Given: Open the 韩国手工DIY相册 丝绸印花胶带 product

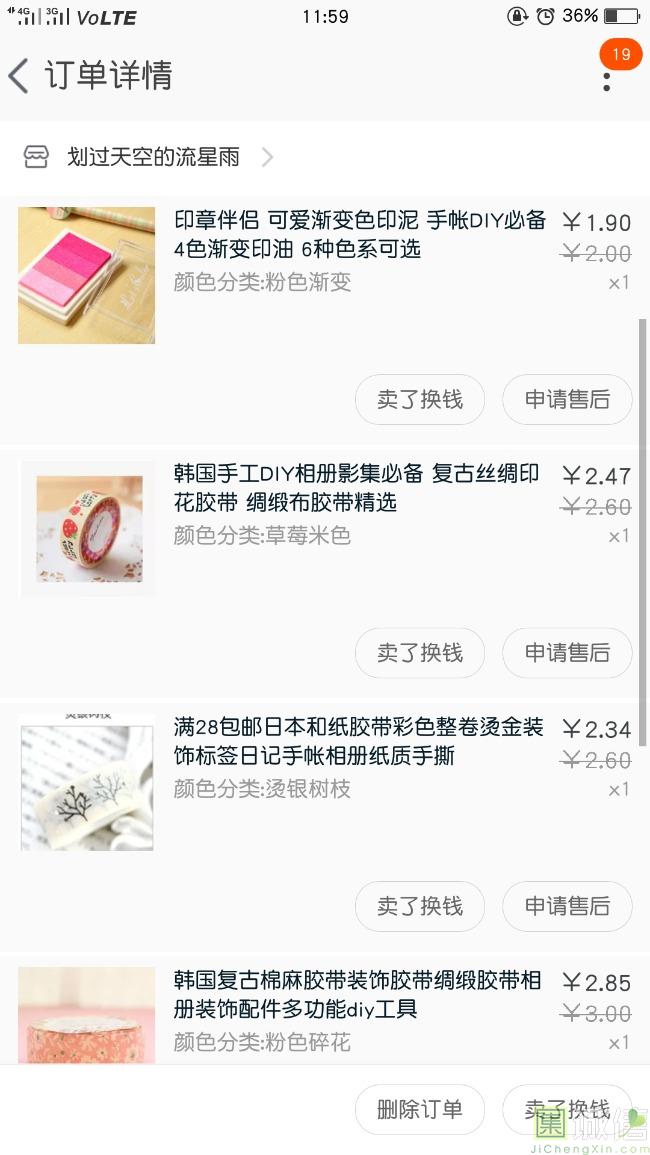Looking at the screenshot, I should click(357, 488).
